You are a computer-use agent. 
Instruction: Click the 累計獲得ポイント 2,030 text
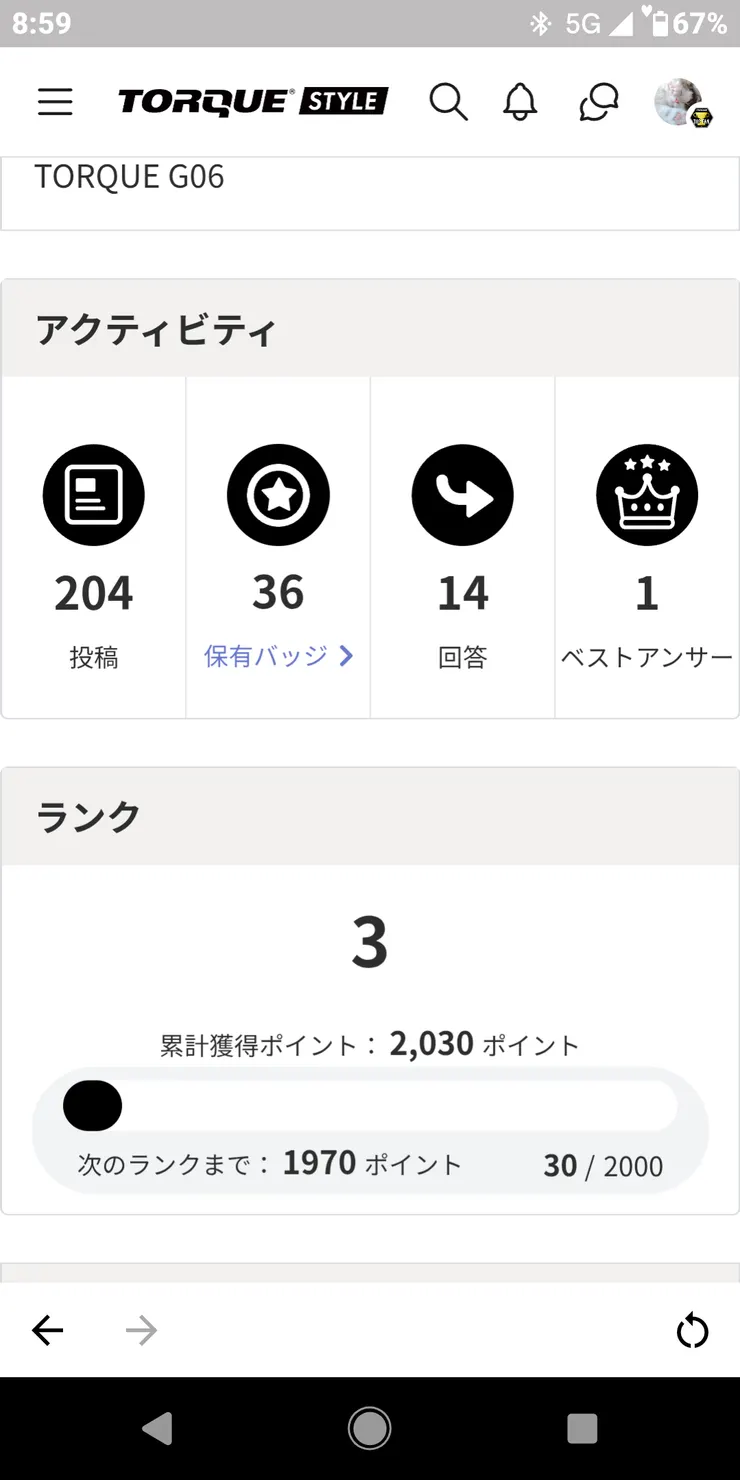pos(369,1043)
